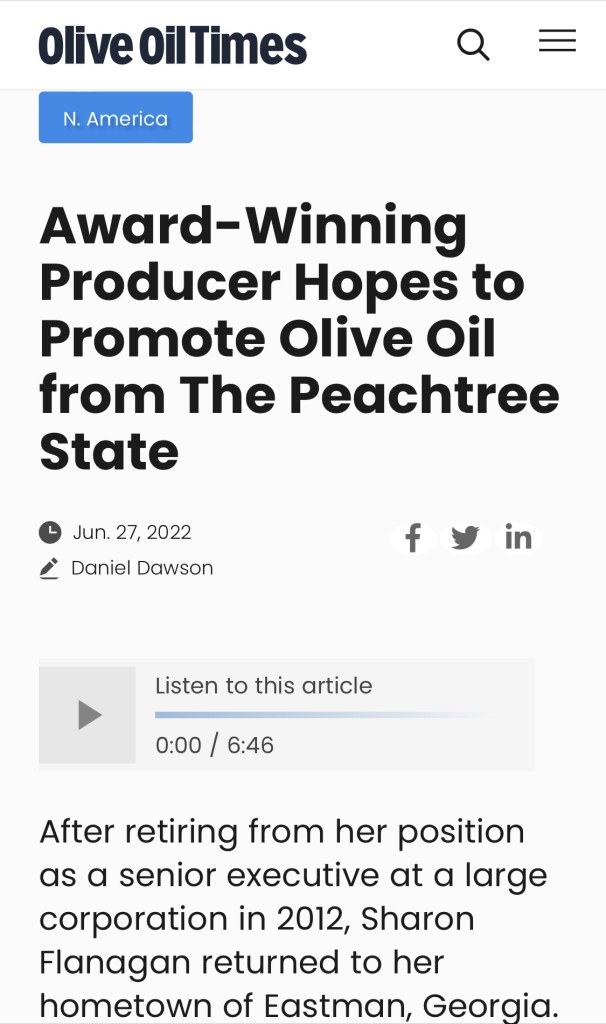Share article on Facebook
Screen dimensions: 606x1024
click(412, 538)
